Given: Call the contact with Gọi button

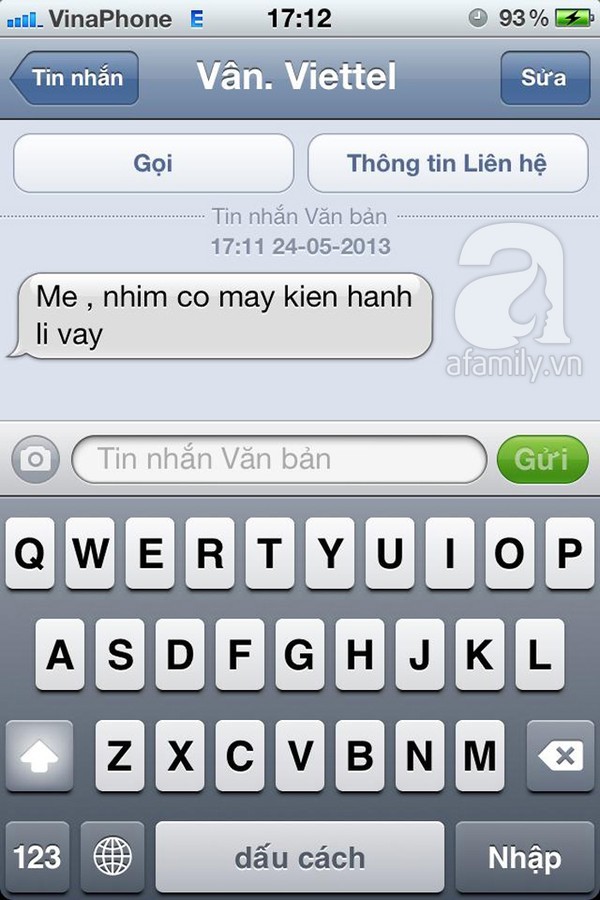Looking at the screenshot, I should (153, 163).
